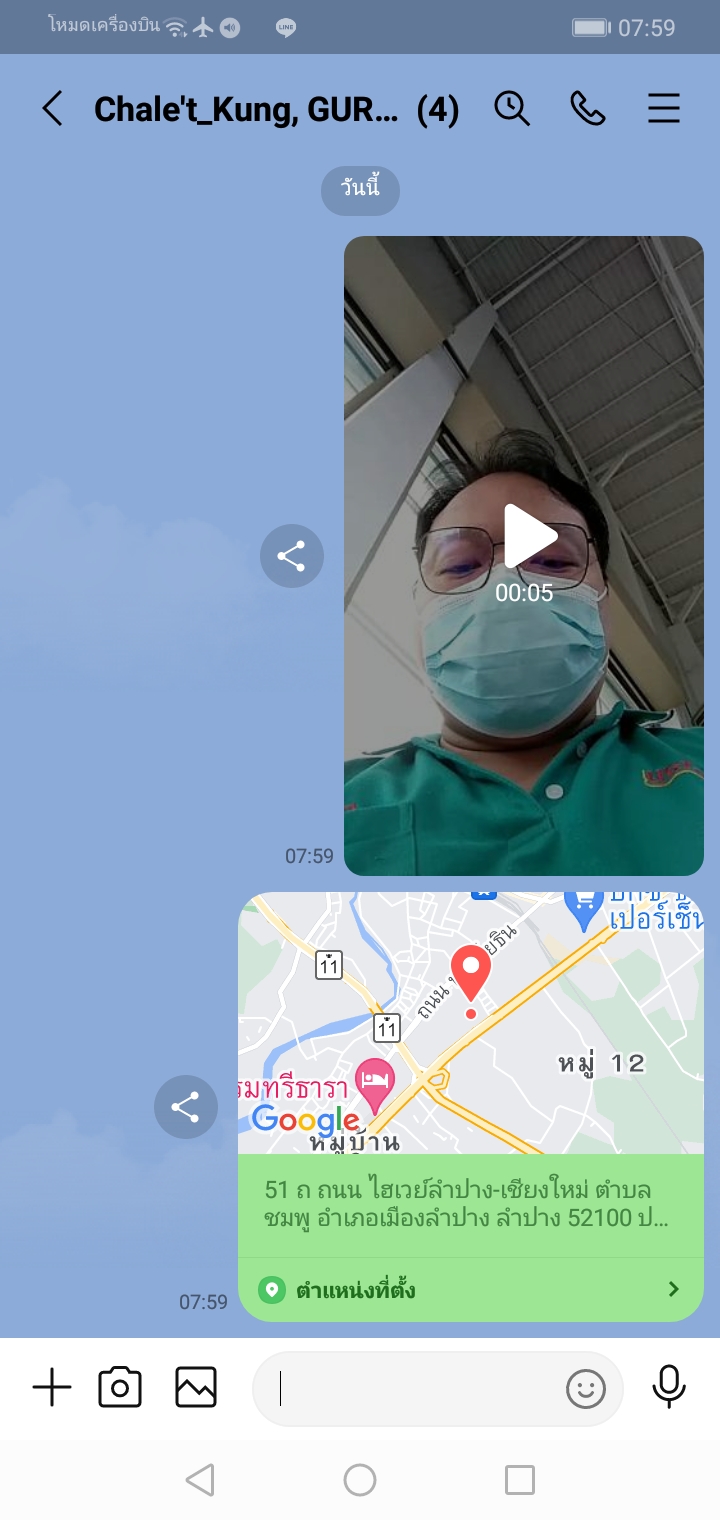720x1520 pixels.
Task: Share the video message
Action: pyautogui.click(x=291, y=556)
